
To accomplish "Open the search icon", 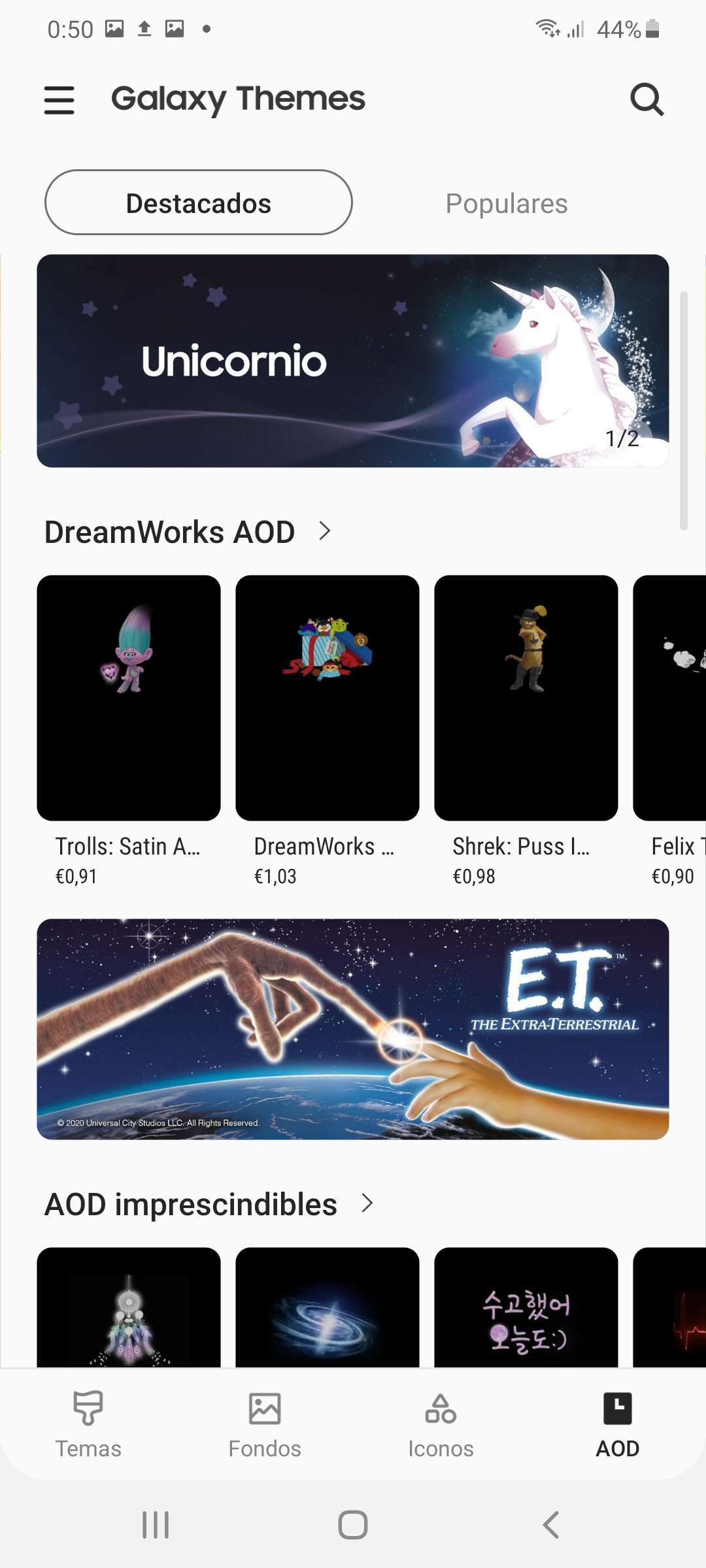I will point(647,99).
